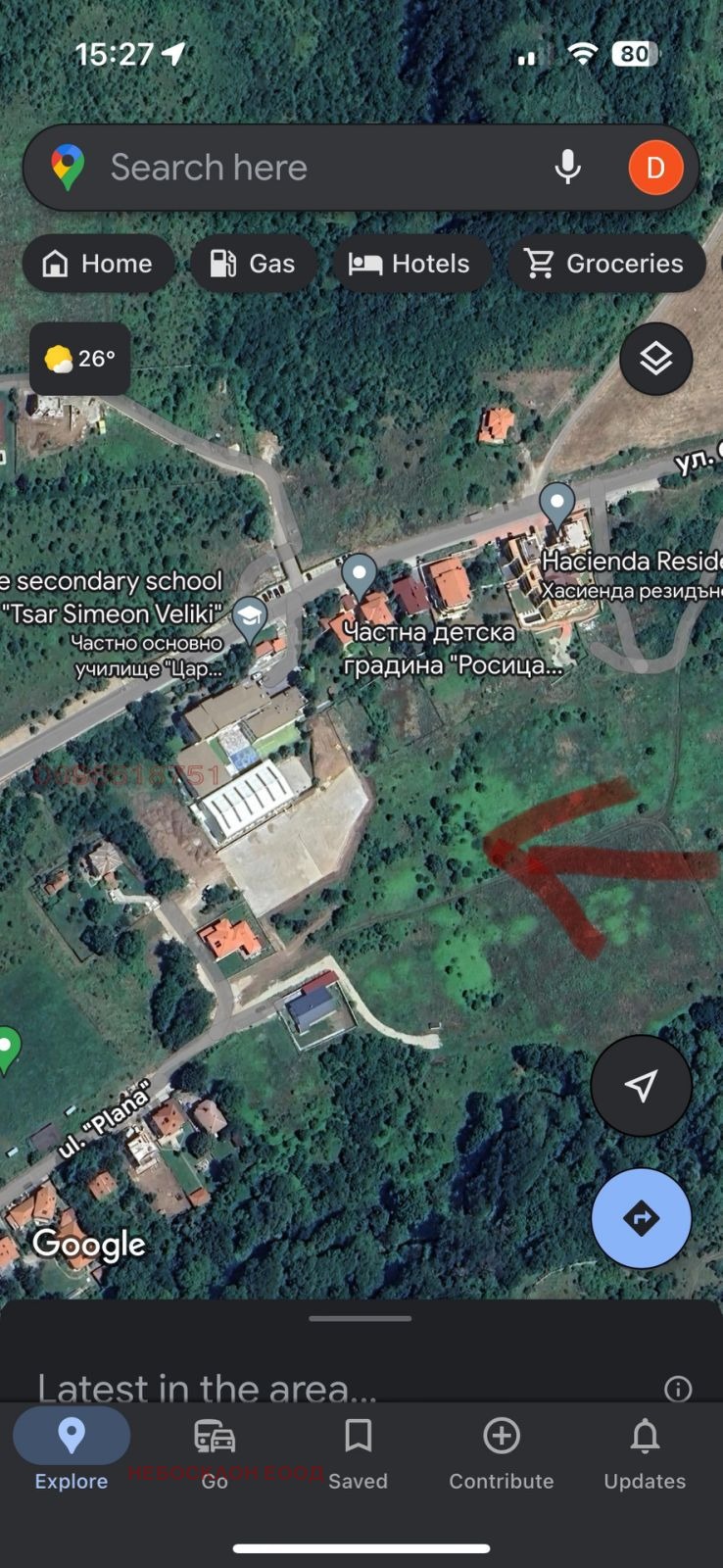Select the Groceries filter chip
The height and width of the screenshot is (1568, 723).
coord(605,264)
